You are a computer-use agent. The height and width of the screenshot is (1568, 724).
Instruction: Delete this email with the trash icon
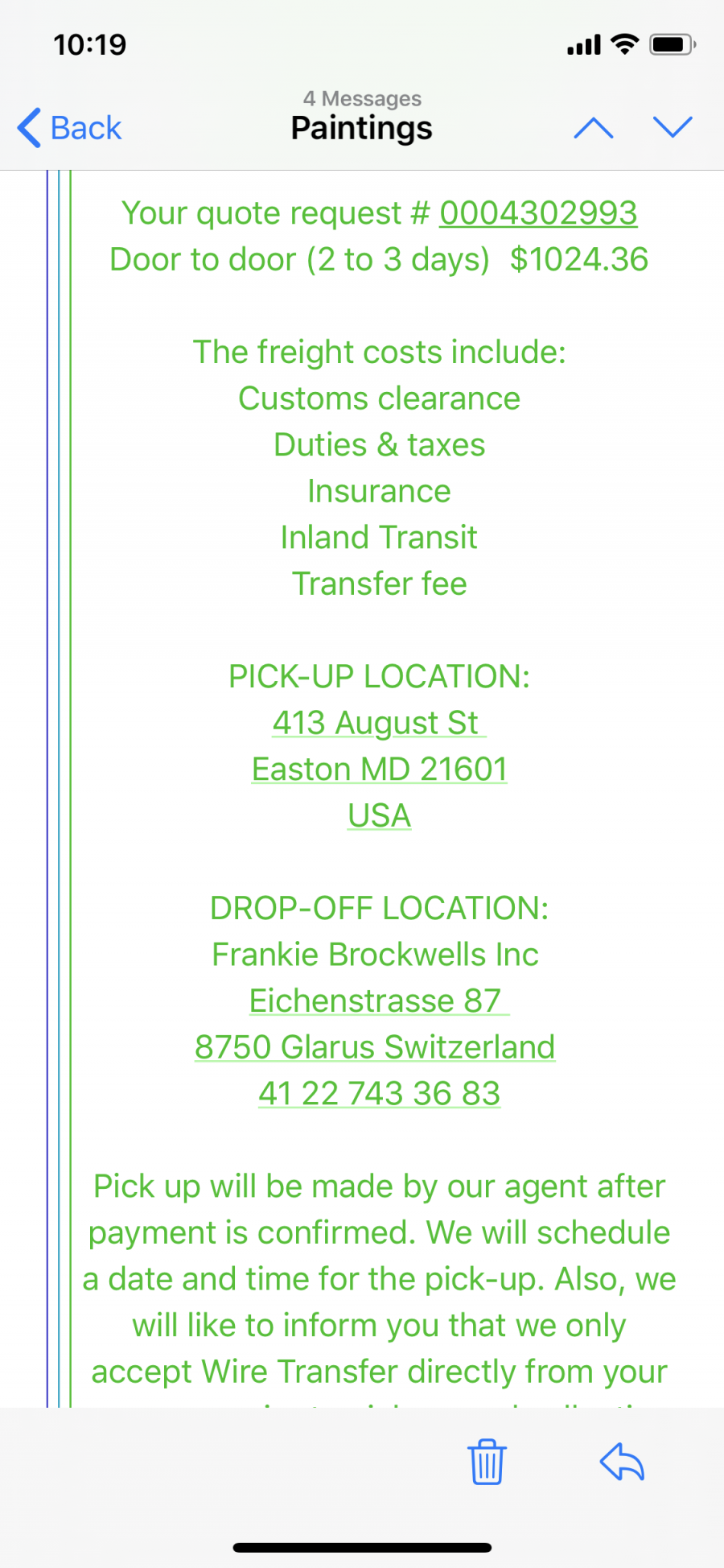(487, 1462)
